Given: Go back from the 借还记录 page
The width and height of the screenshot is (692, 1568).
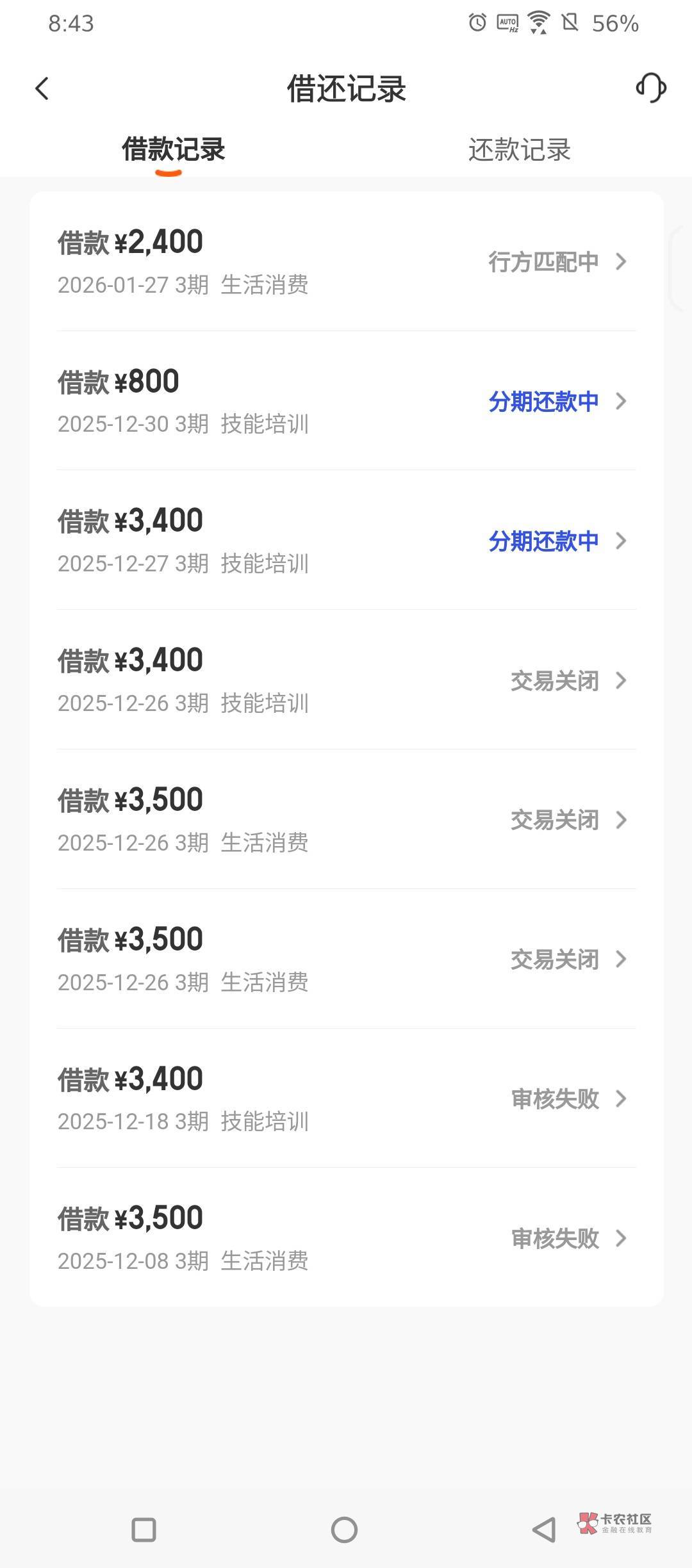Looking at the screenshot, I should coord(42,89).
